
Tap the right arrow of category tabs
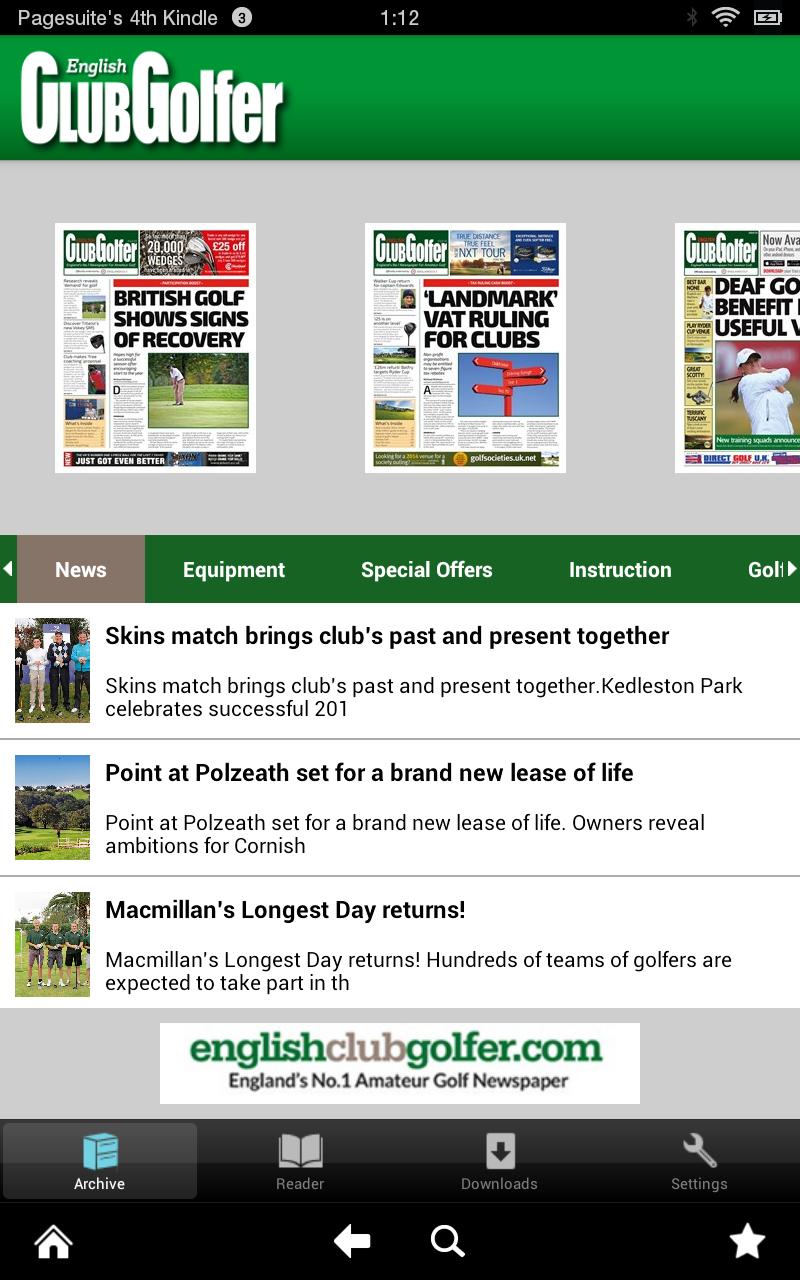pos(792,569)
